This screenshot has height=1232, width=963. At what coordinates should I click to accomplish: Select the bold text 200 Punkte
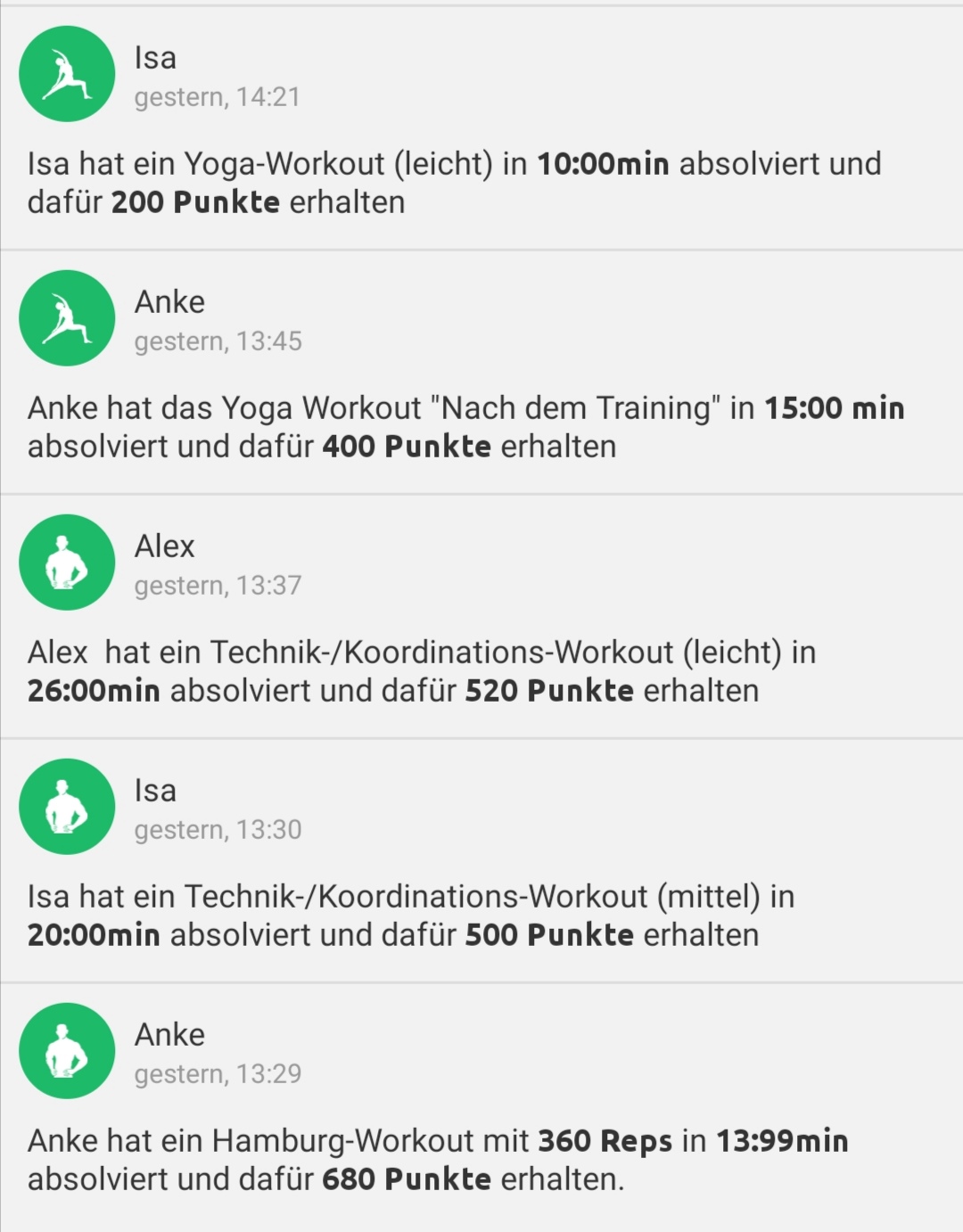[x=194, y=202]
